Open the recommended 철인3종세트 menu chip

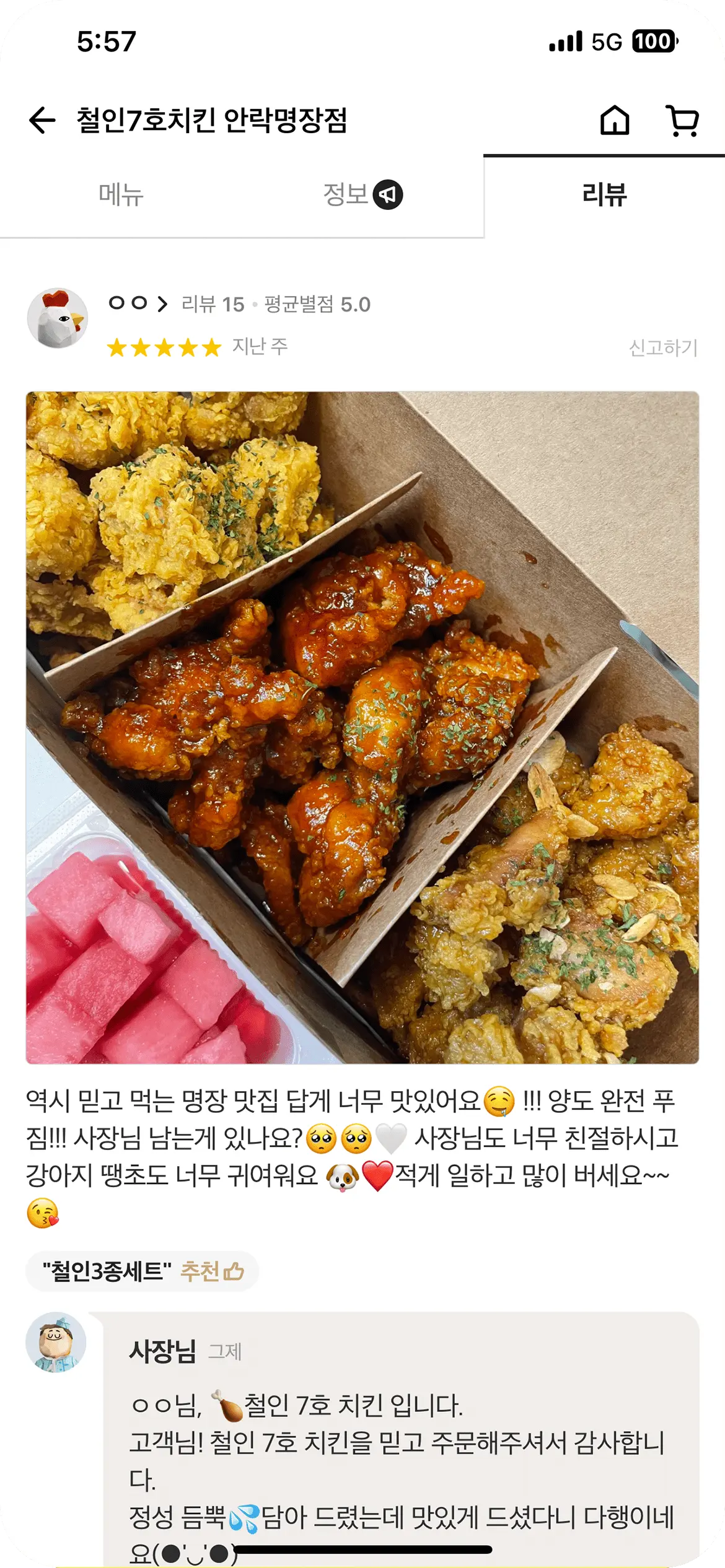click(x=143, y=1271)
